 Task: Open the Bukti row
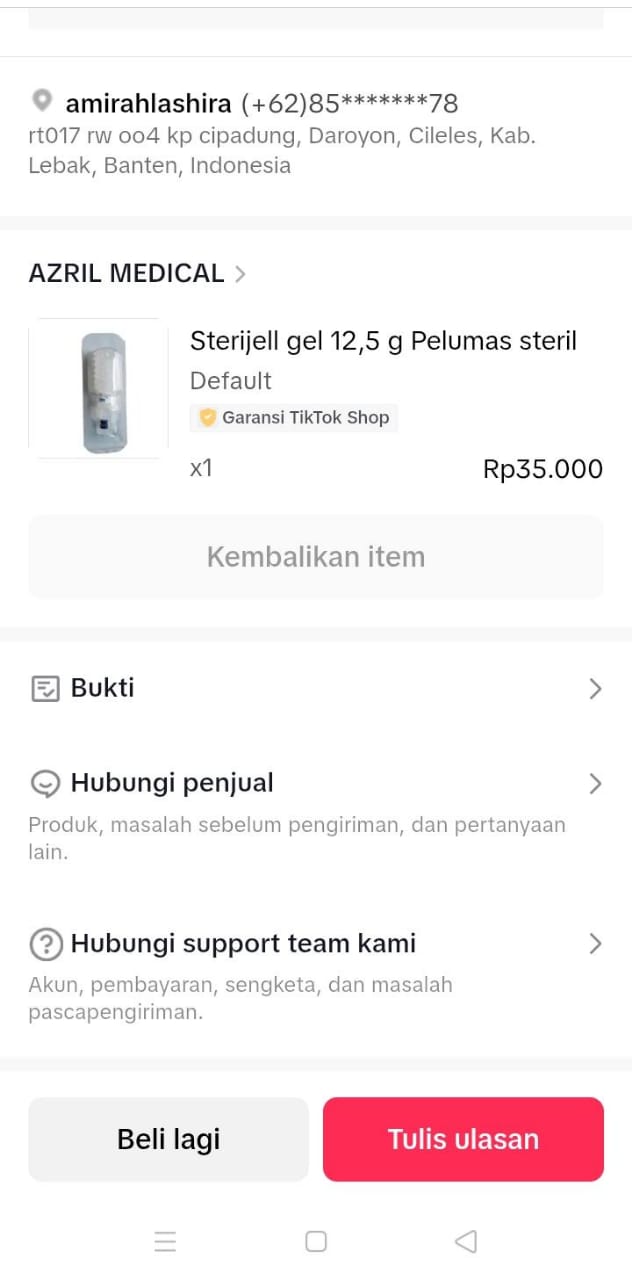(x=316, y=688)
